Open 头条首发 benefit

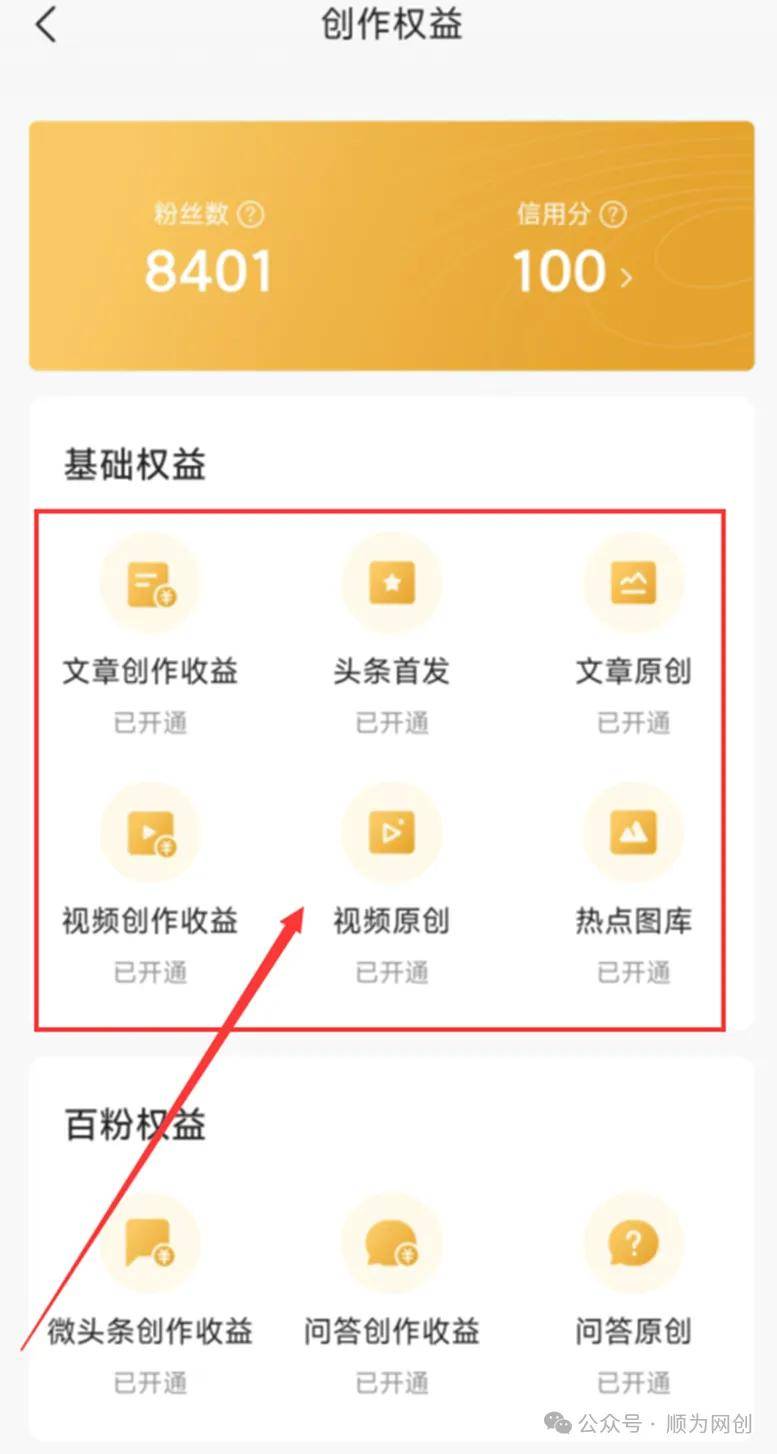tap(391, 585)
